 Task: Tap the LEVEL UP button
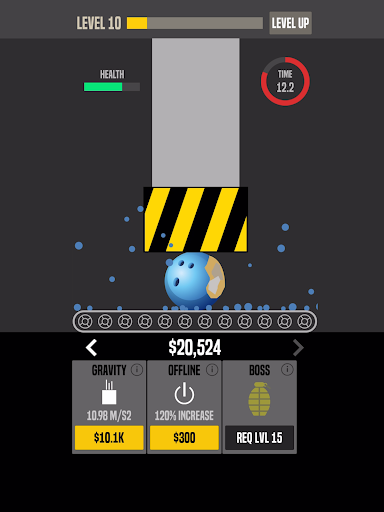[x=290, y=23]
